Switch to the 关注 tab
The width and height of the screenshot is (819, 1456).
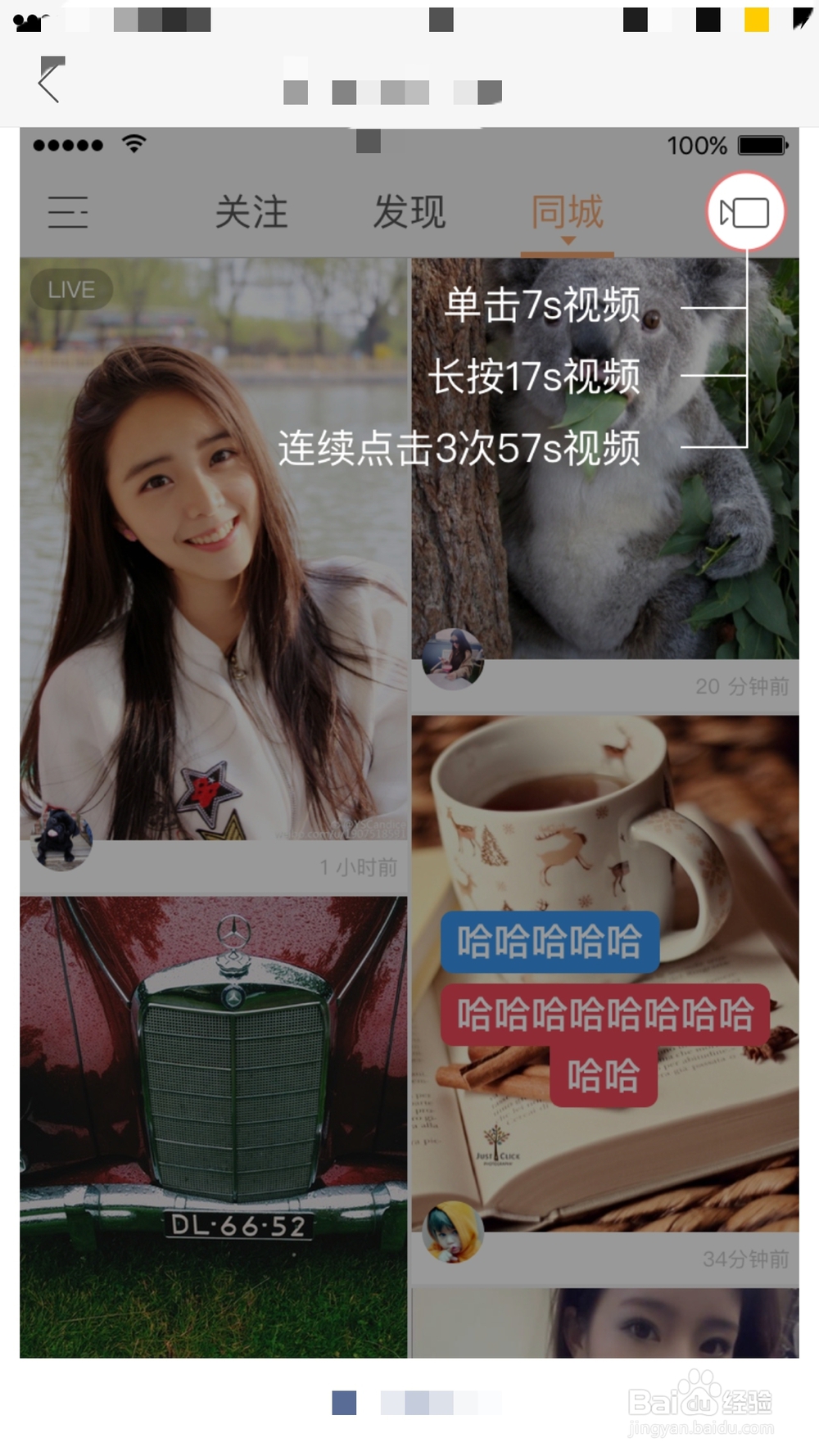pyautogui.click(x=251, y=211)
